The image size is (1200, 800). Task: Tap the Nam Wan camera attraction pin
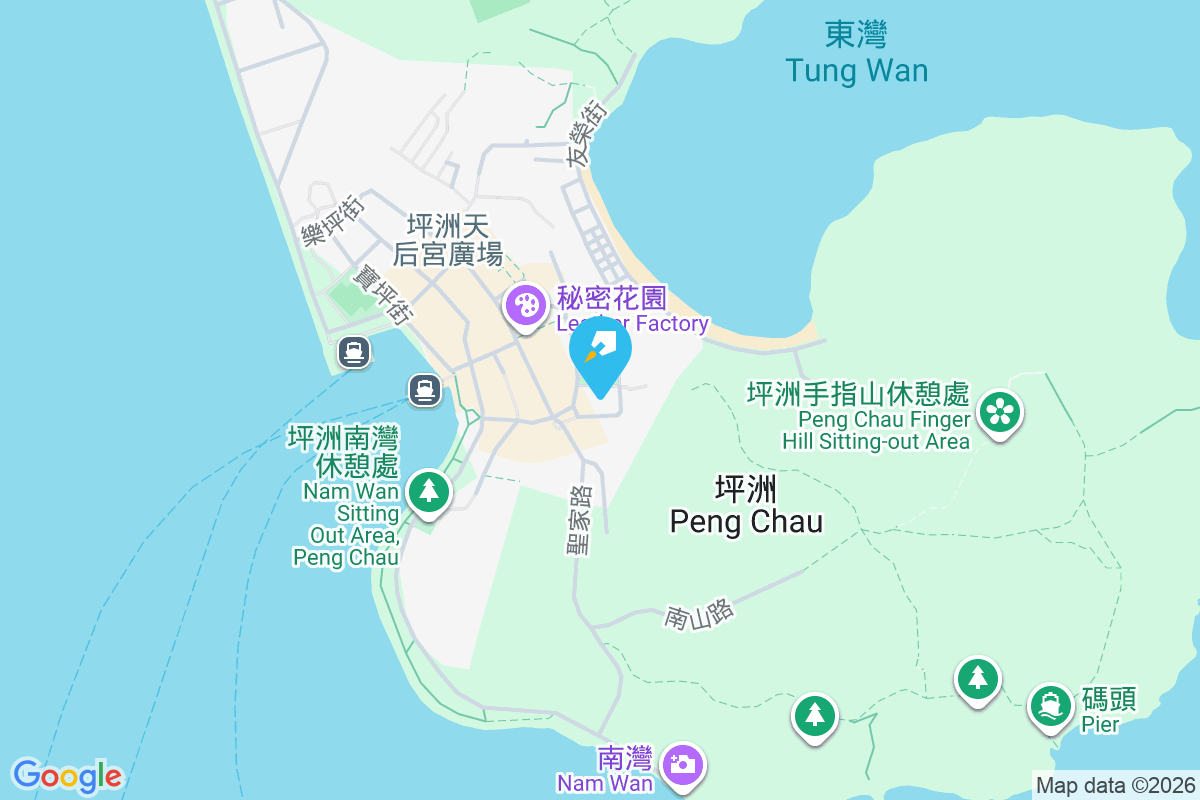pyautogui.click(x=683, y=765)
